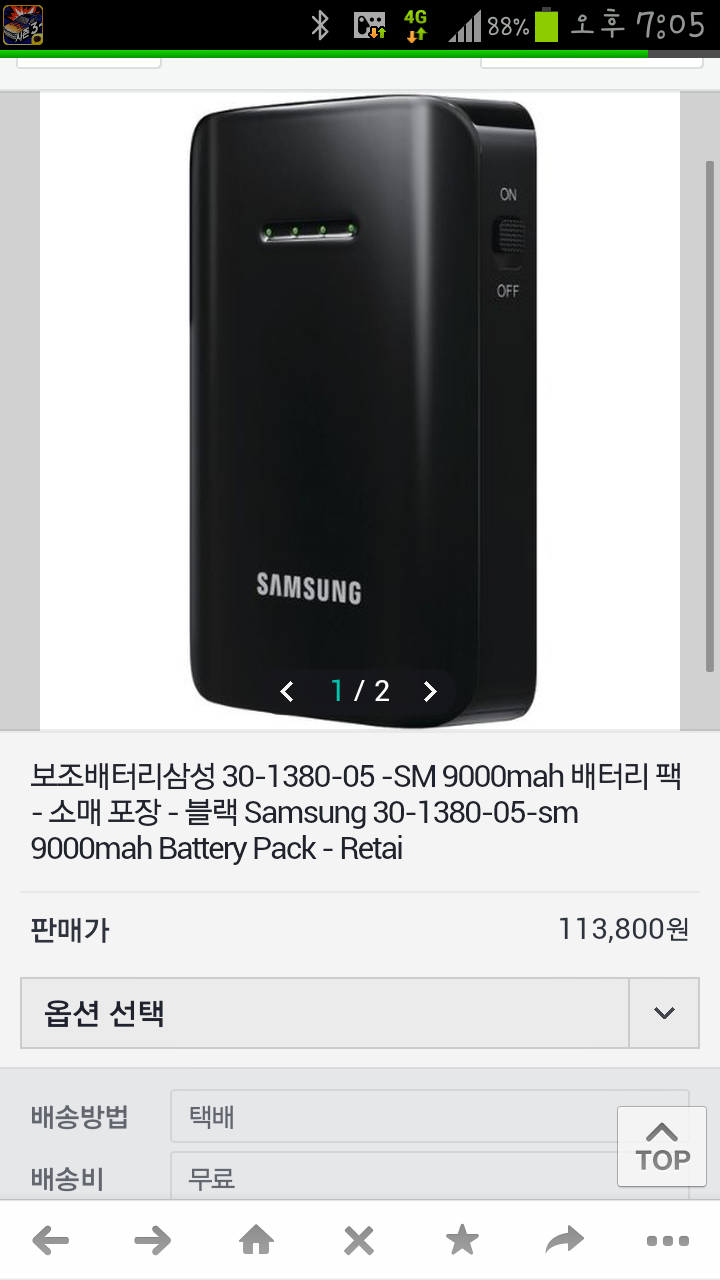Viewport: 720px width, 1280px height.
Task: Stop loading with the X icon
Action: 359,1241
